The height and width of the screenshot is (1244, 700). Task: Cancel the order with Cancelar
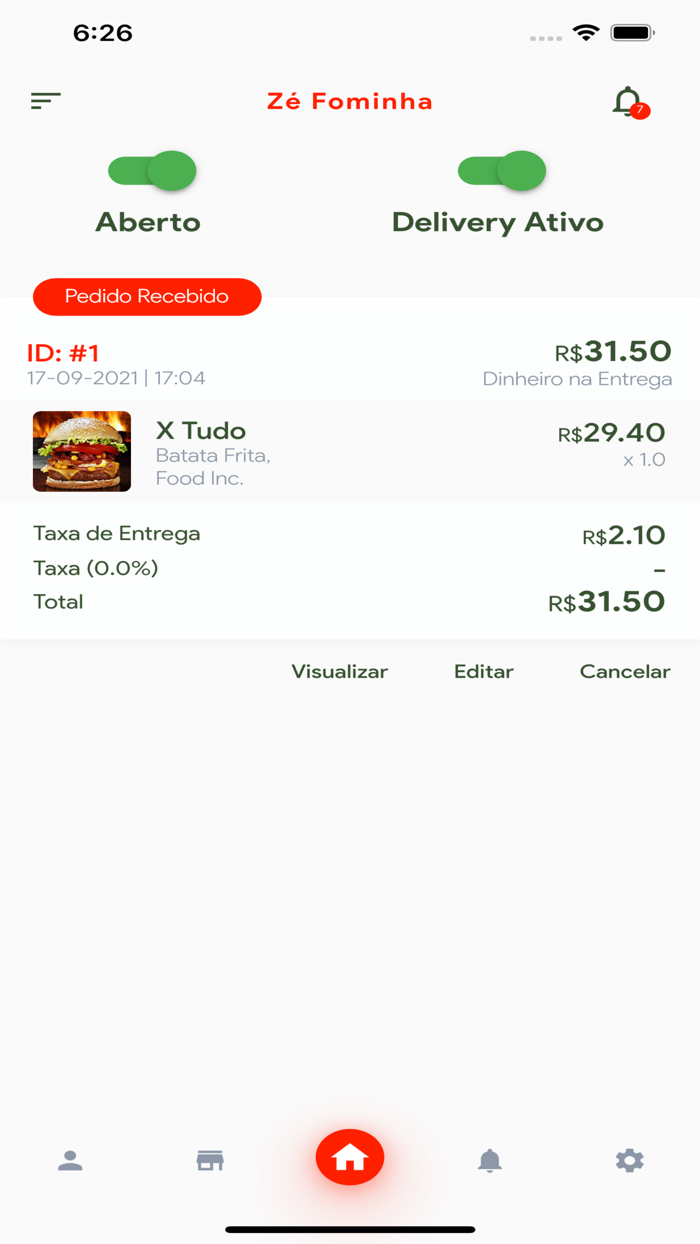(x=625, y=672)
